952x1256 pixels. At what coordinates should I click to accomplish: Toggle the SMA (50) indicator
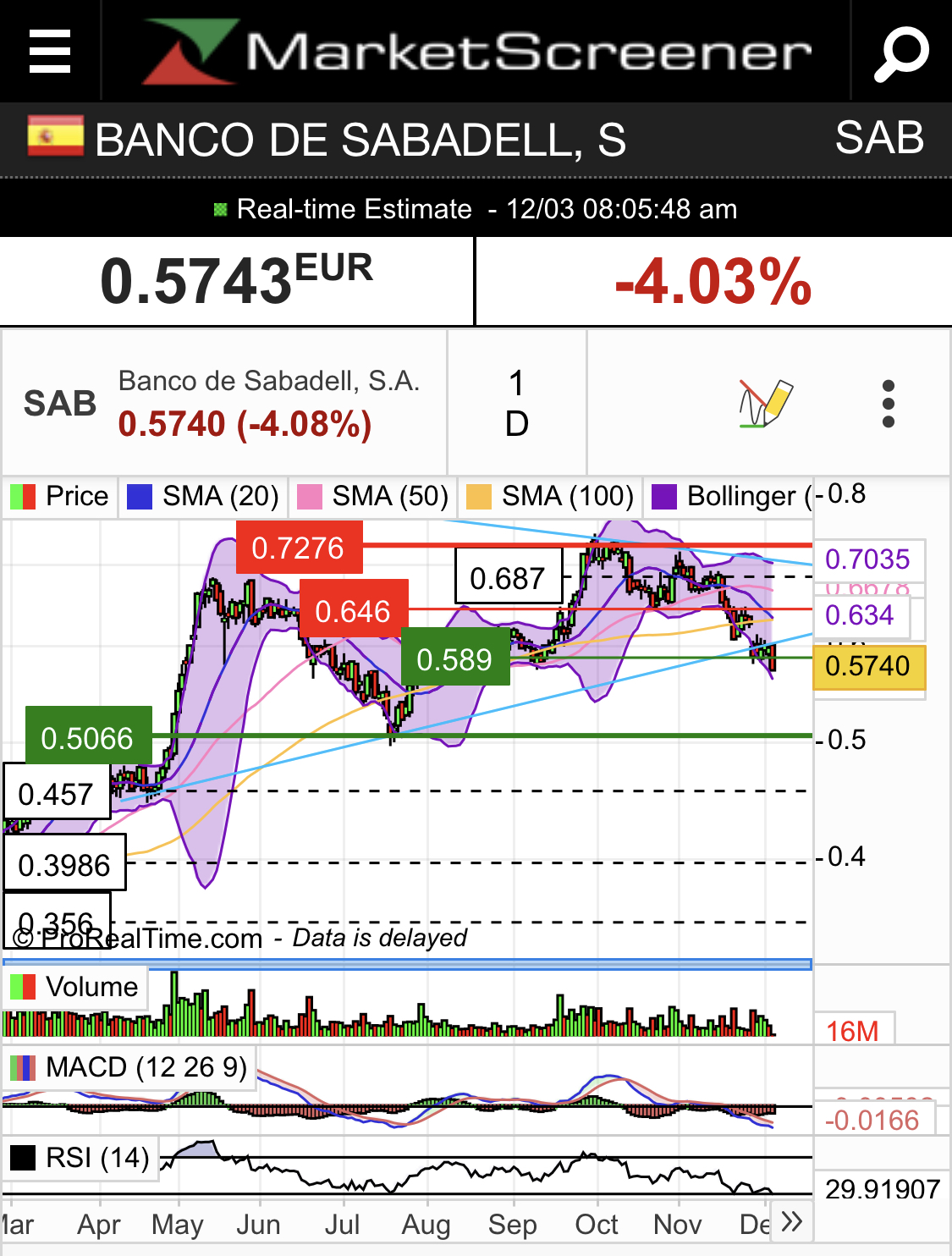373,496
